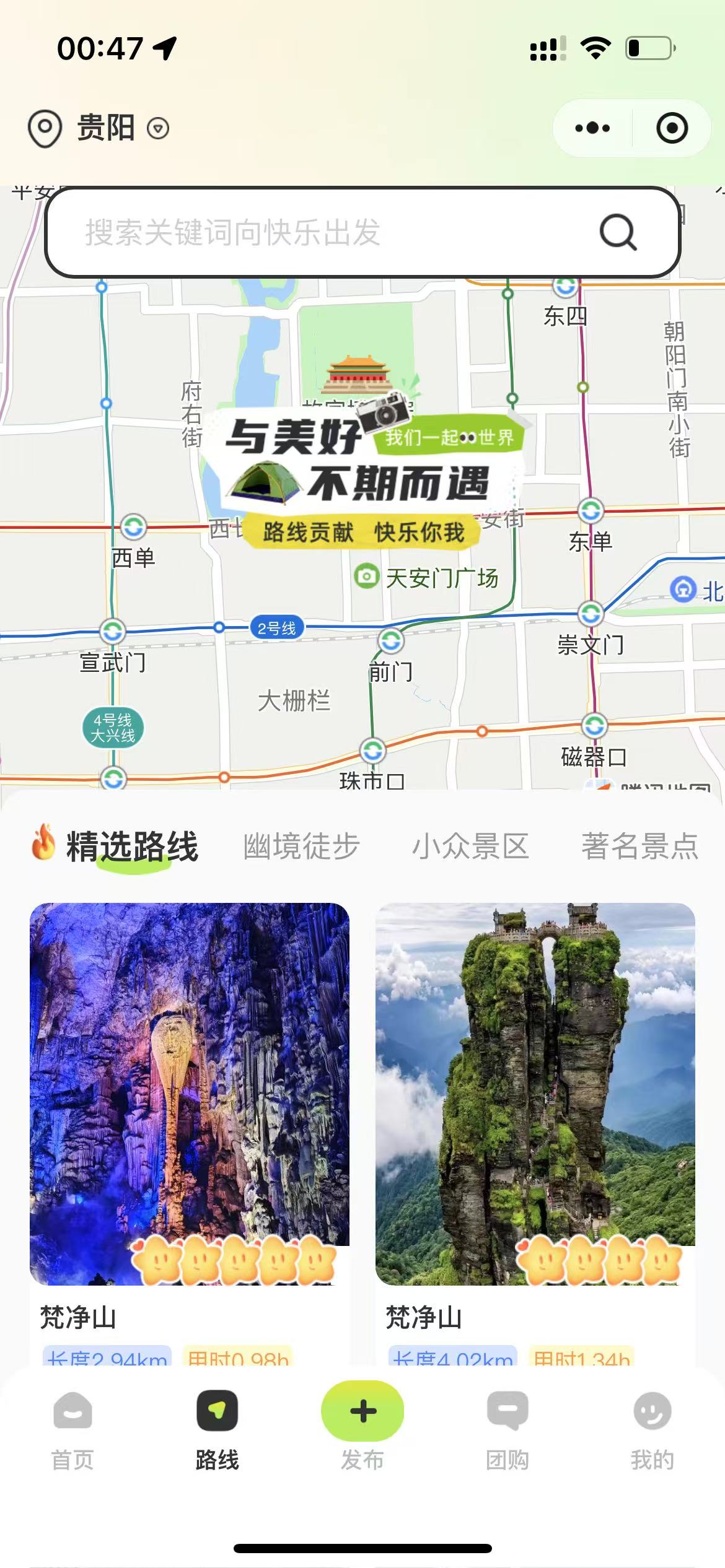
Task: Close the mini program via target icon
Action: (672, 128)
